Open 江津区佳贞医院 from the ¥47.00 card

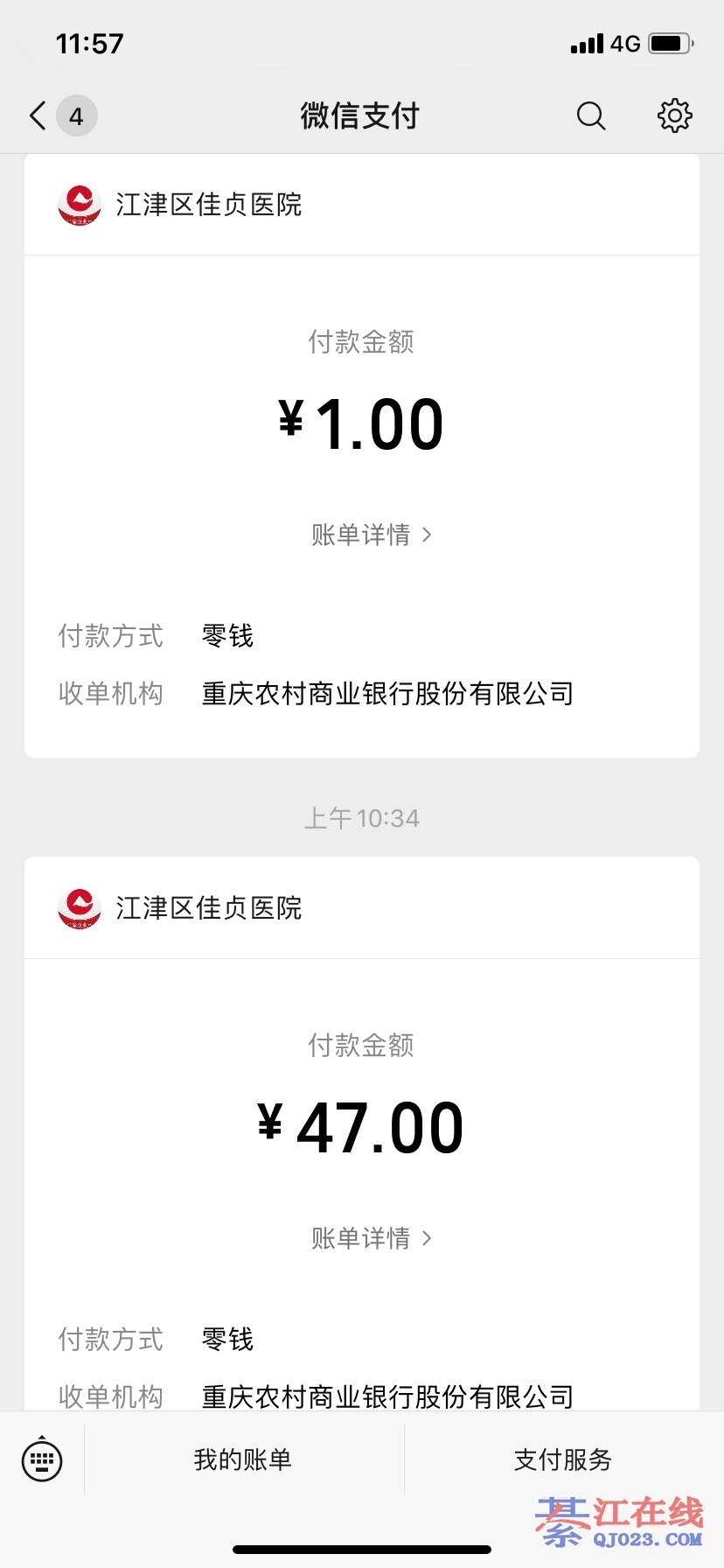208,908
